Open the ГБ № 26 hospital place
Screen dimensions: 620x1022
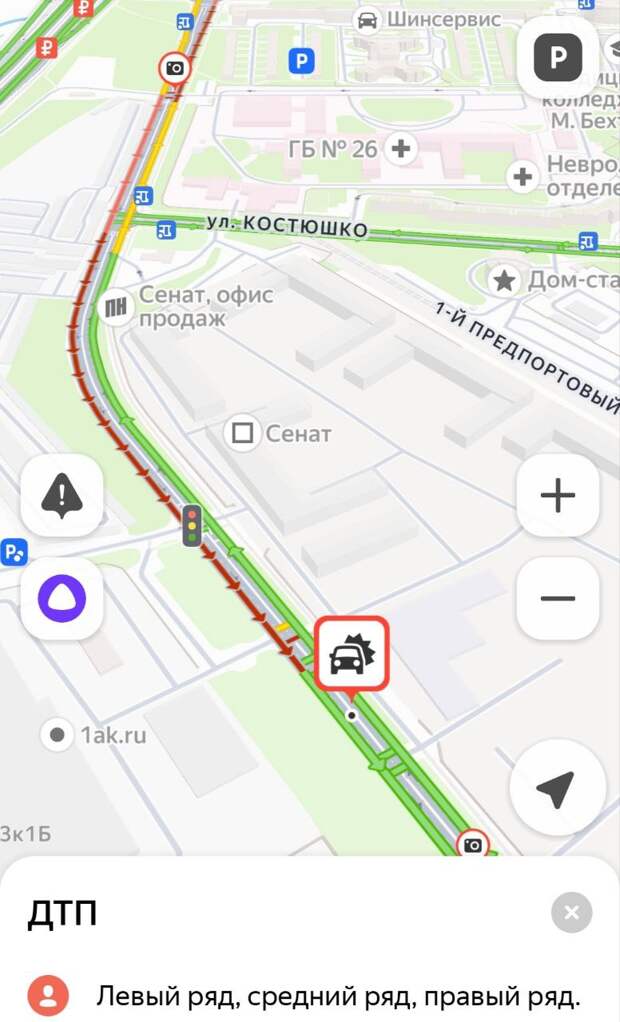pyautogui.click(x=400, y=149)
